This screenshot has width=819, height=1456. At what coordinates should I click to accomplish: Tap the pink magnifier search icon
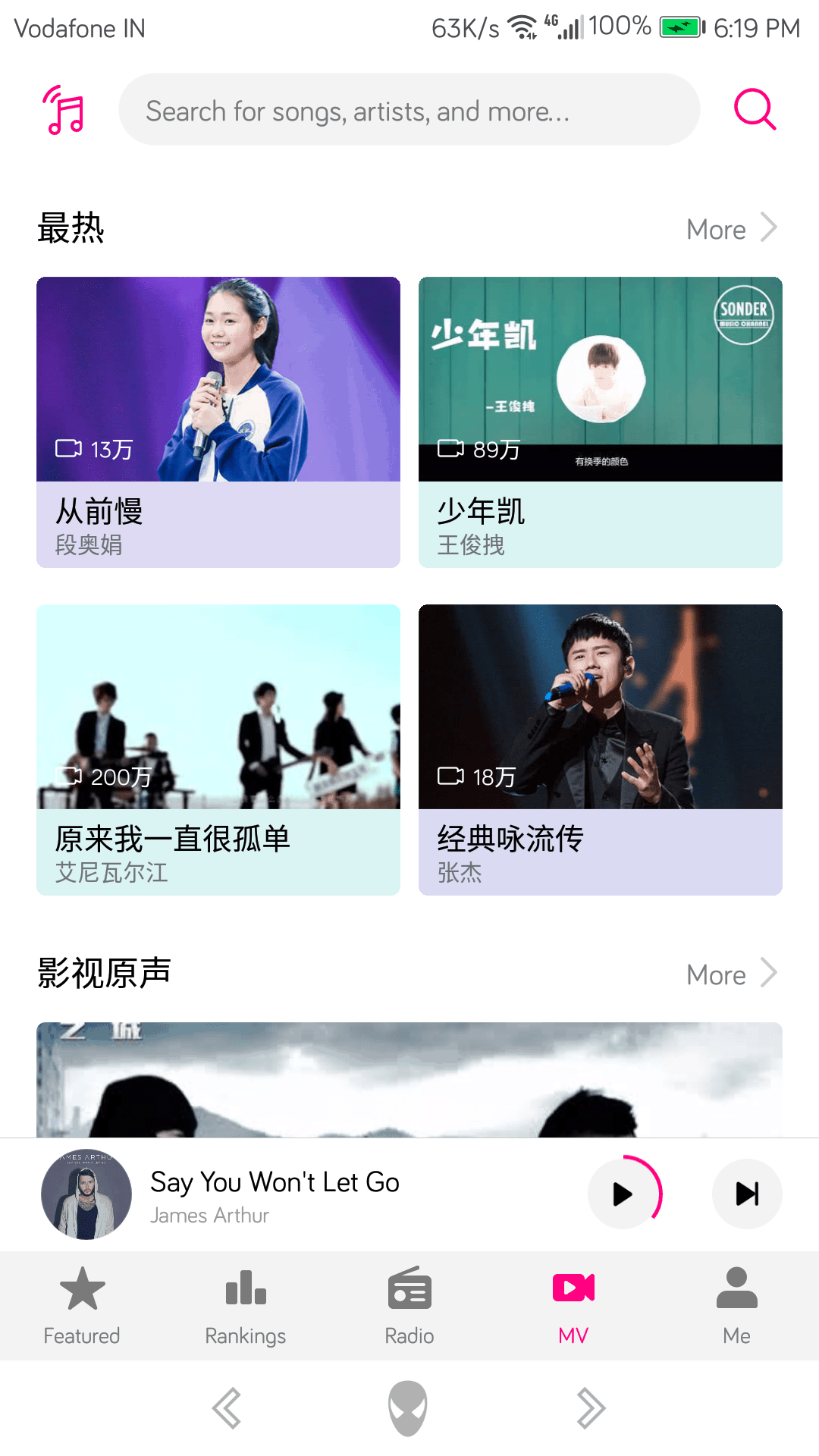click(755, 110)
